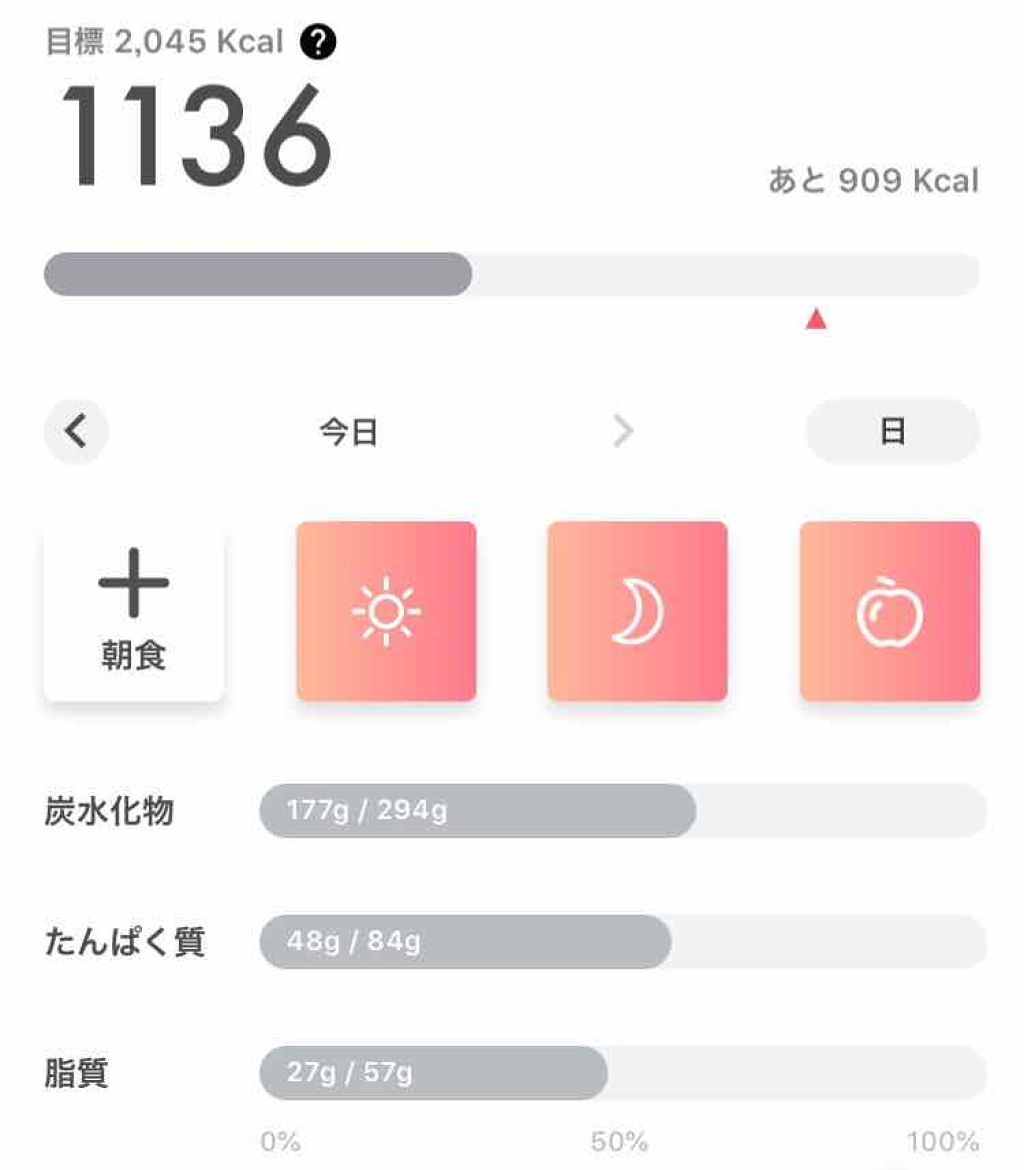Select the 日 tab on the right
The image size is (1024, 1170).
pos(892,431)
